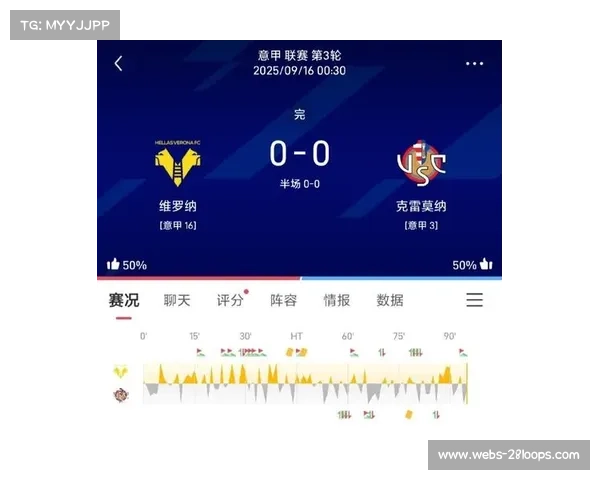This screenshot has width=600, height=480.
Task: Switch to the 评分 tab
Action: click(230, 300)
